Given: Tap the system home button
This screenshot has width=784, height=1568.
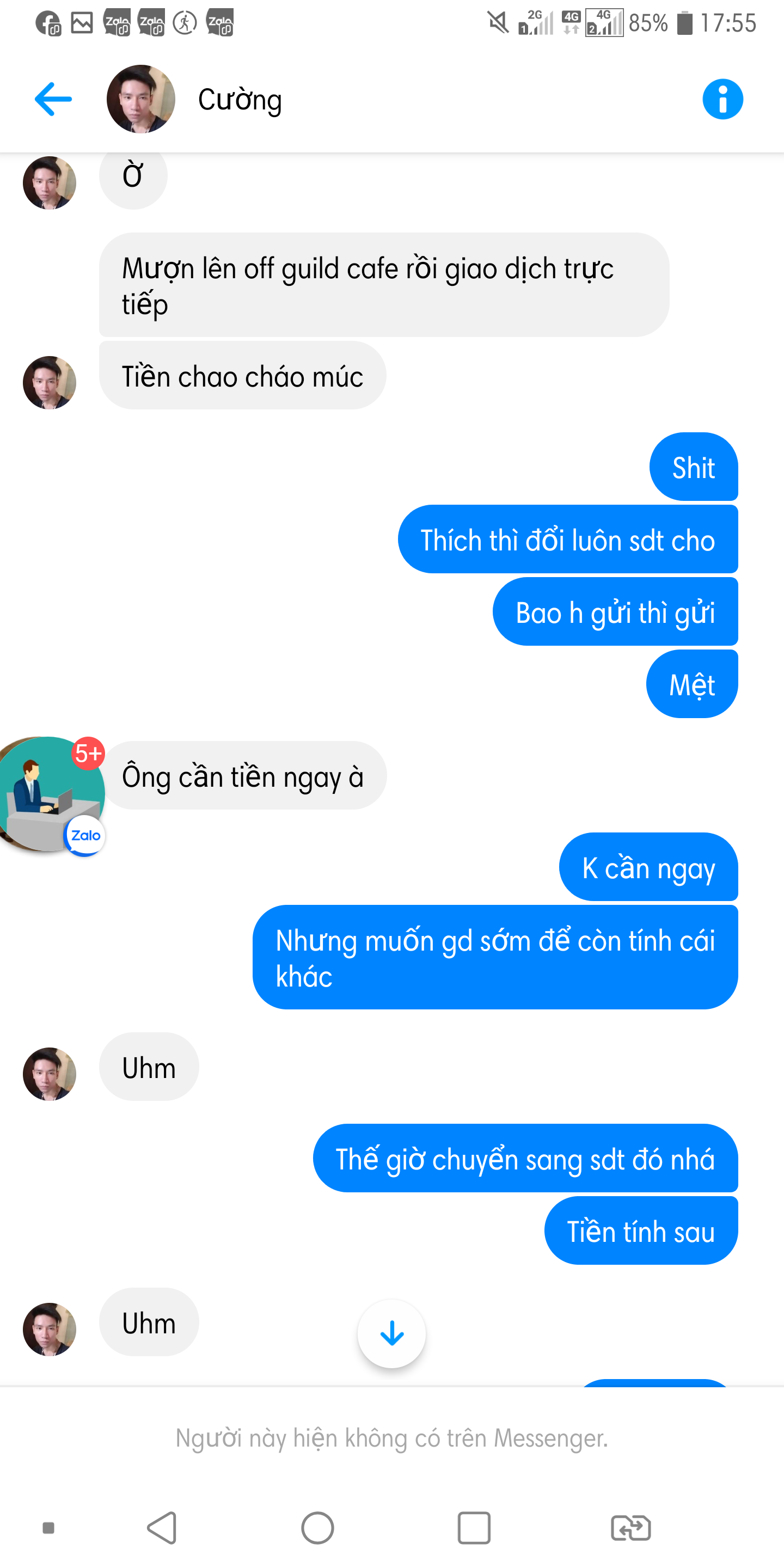Looking at the screenshot, I should 317,1527.
